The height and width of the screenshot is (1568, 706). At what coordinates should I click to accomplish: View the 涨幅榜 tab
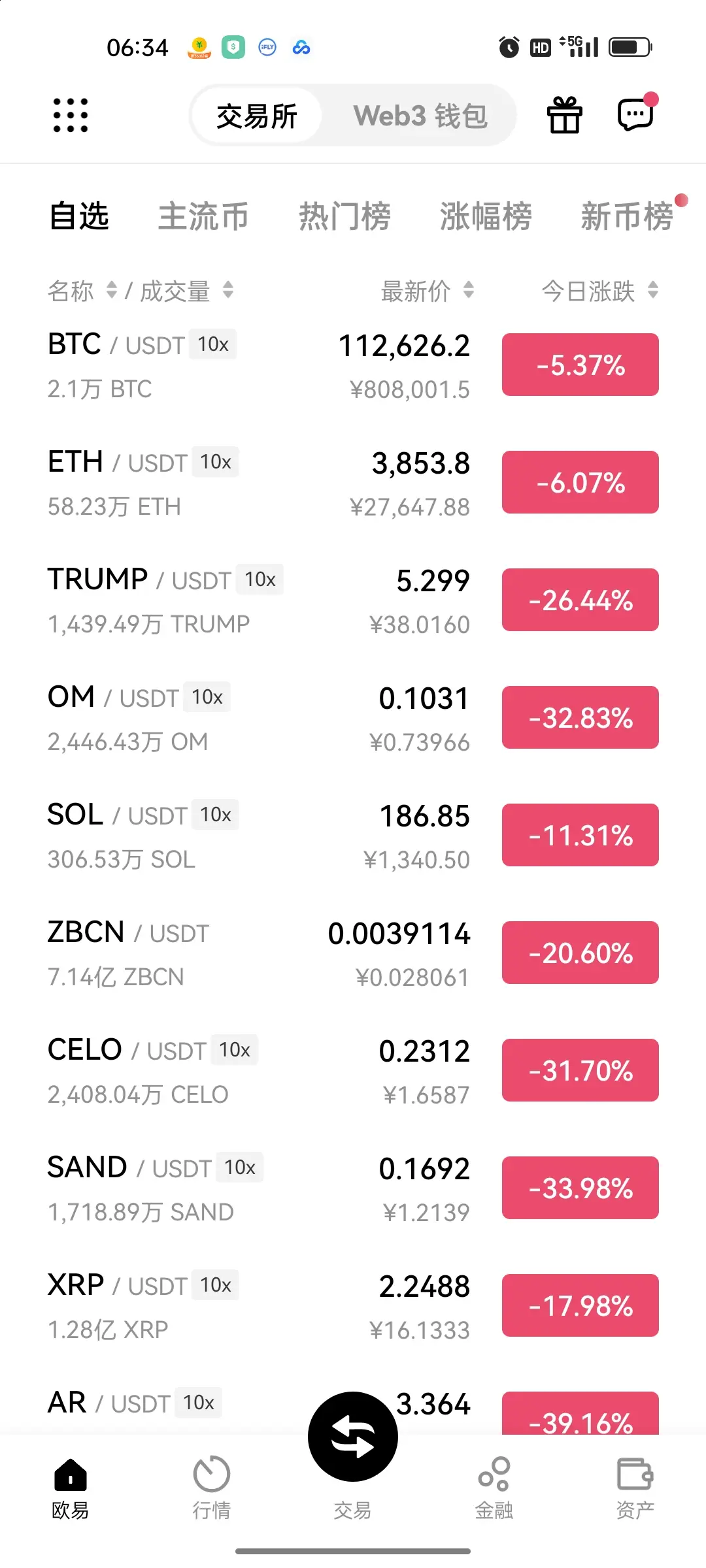click(x=486, y=216)
